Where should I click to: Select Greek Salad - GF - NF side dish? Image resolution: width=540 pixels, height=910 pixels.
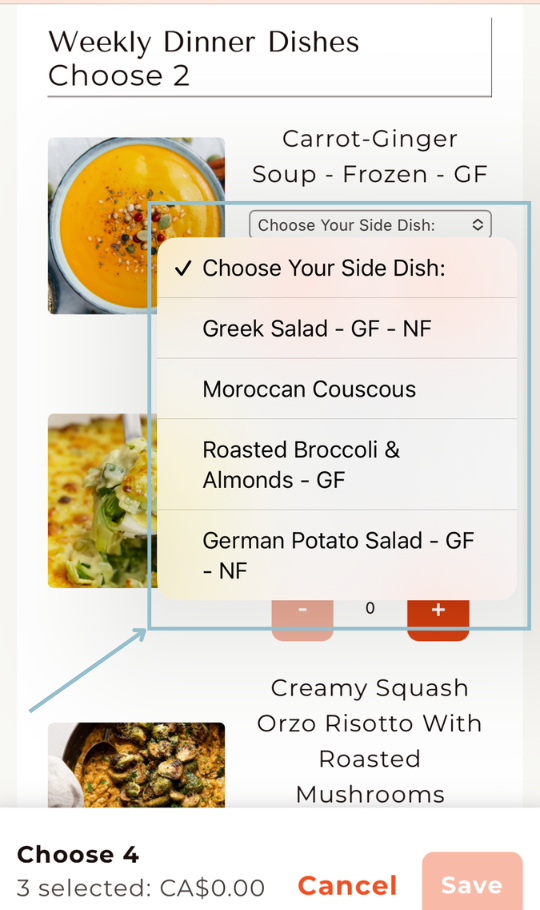point(337,328)
